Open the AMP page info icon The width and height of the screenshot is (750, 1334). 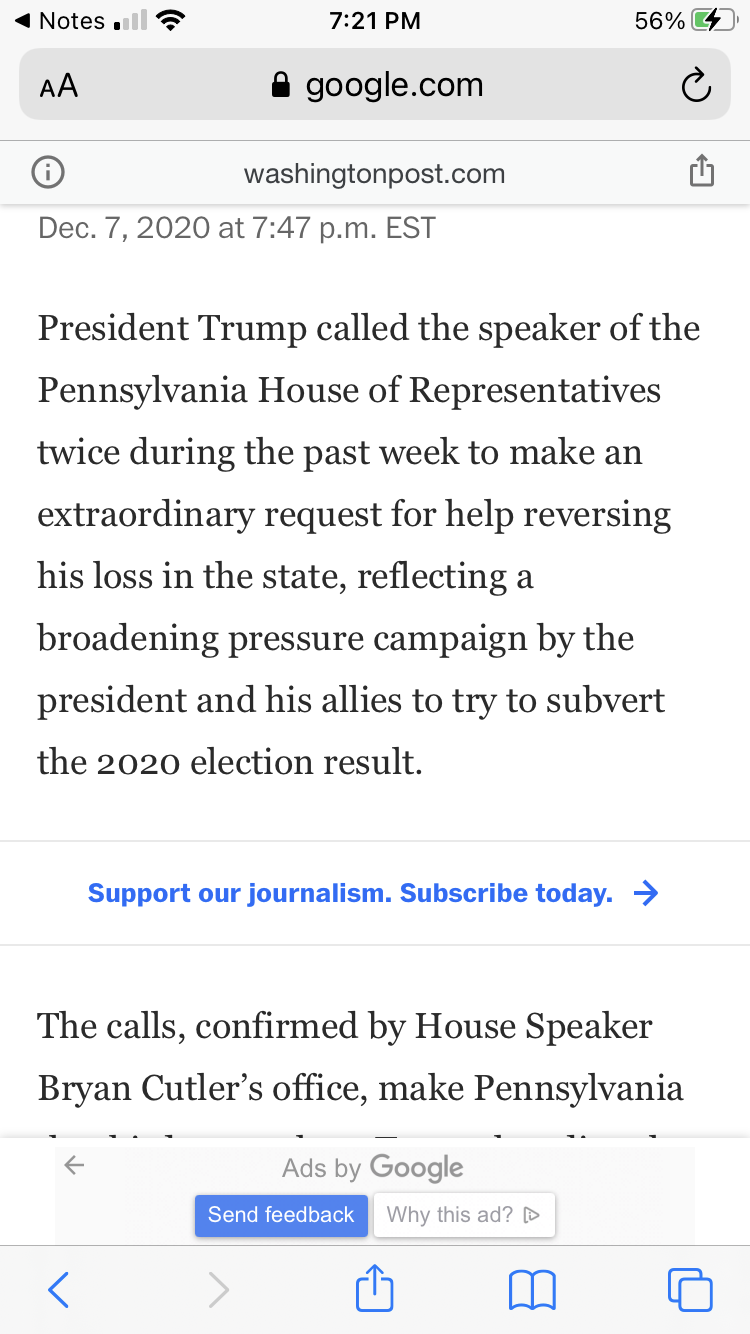(49, 173)
